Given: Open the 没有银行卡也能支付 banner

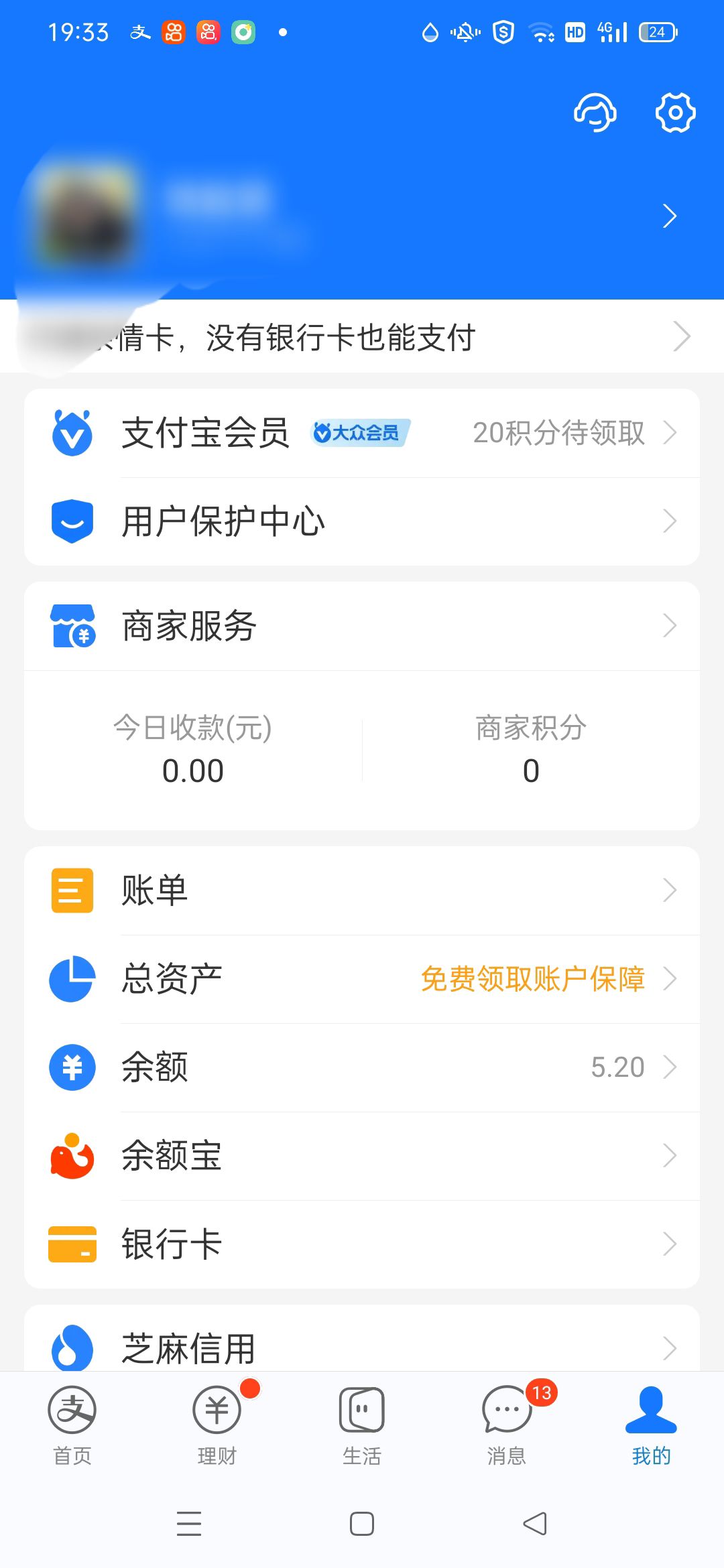Looking at the screenshot, I should [362, 337].
